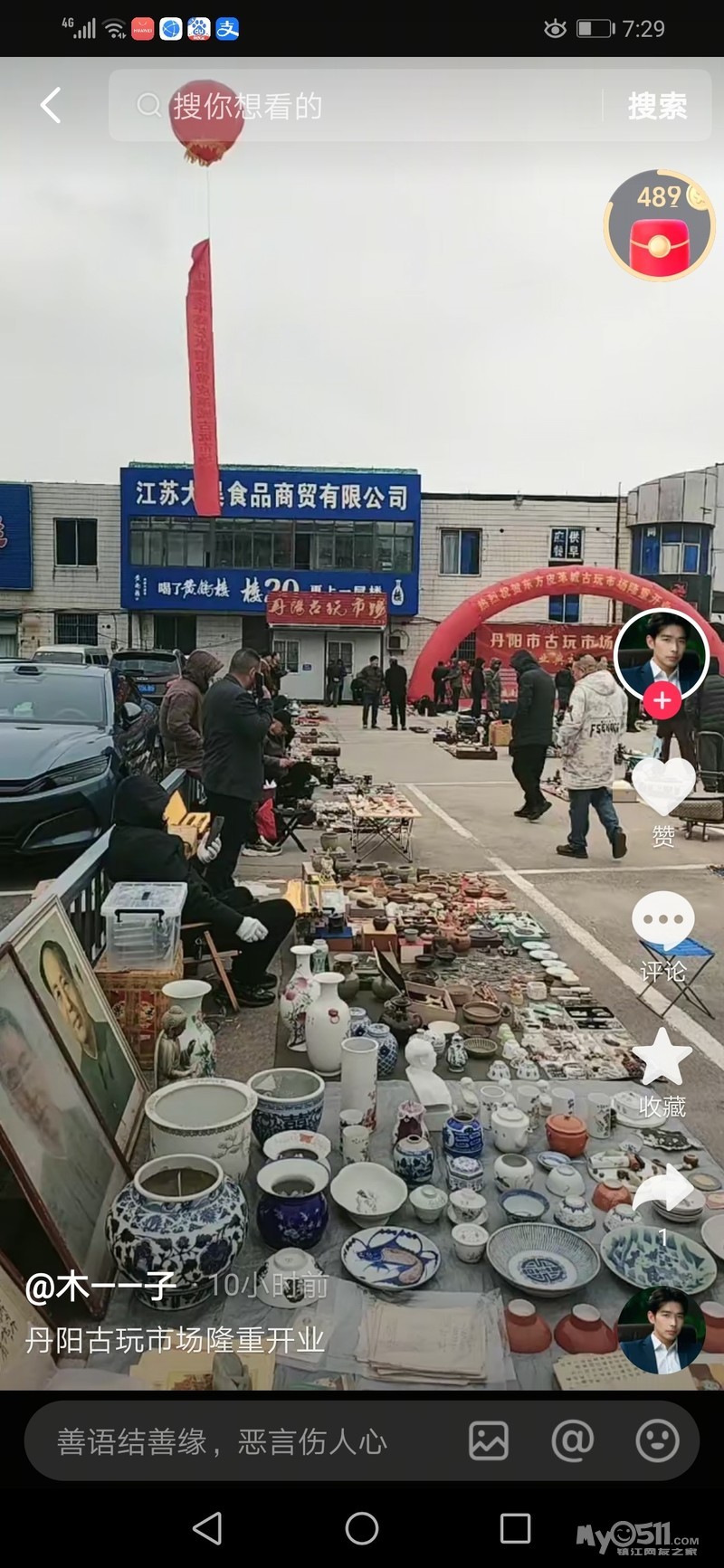The width and height of the screenshot is (724, 1568).
Task: Type a comment in 善语结善缘 field
Action: point(235,1441)
